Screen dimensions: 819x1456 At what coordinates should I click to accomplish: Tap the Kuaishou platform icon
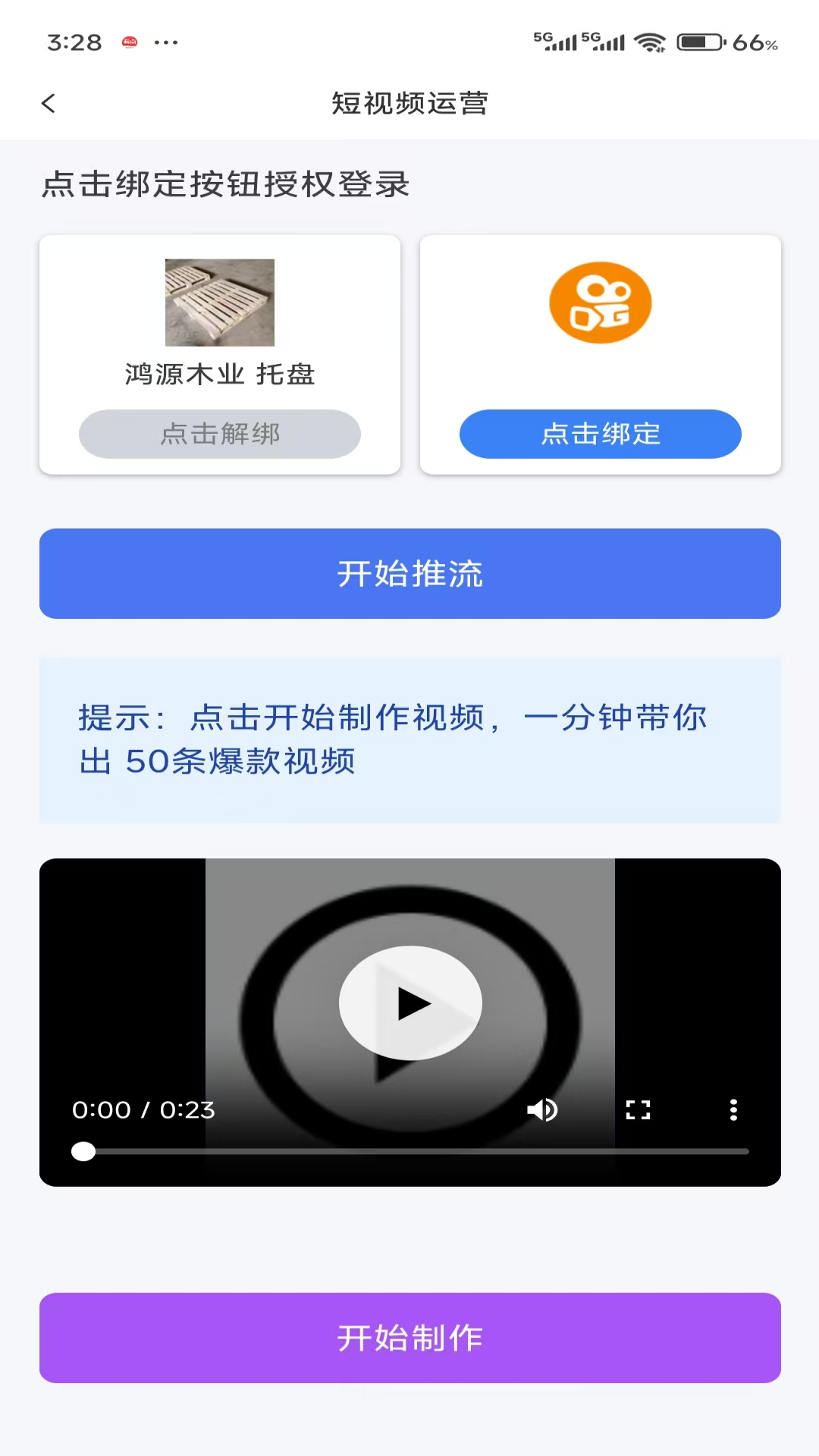(599, 302)
